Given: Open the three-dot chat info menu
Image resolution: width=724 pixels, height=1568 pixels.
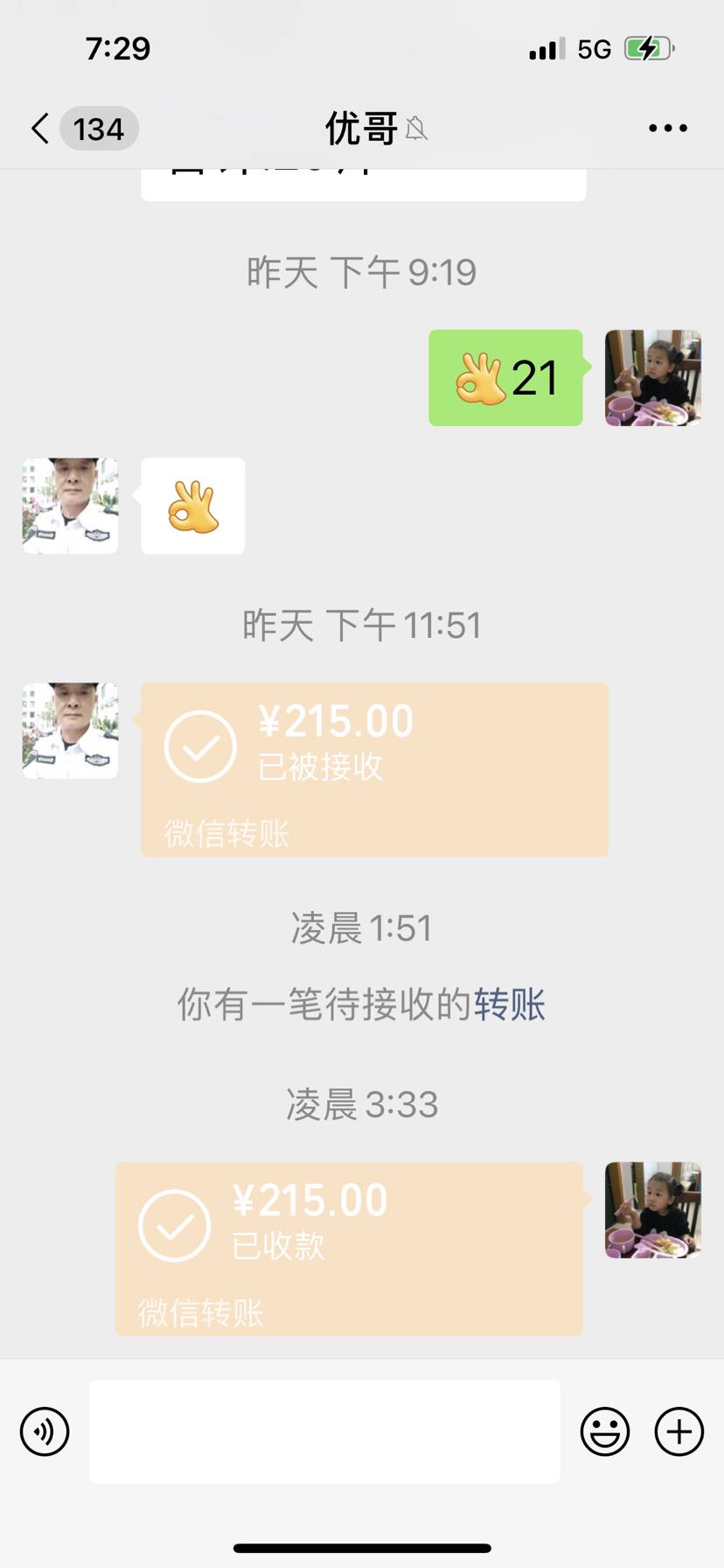Looking at the screenshot, I should point(667,129).
